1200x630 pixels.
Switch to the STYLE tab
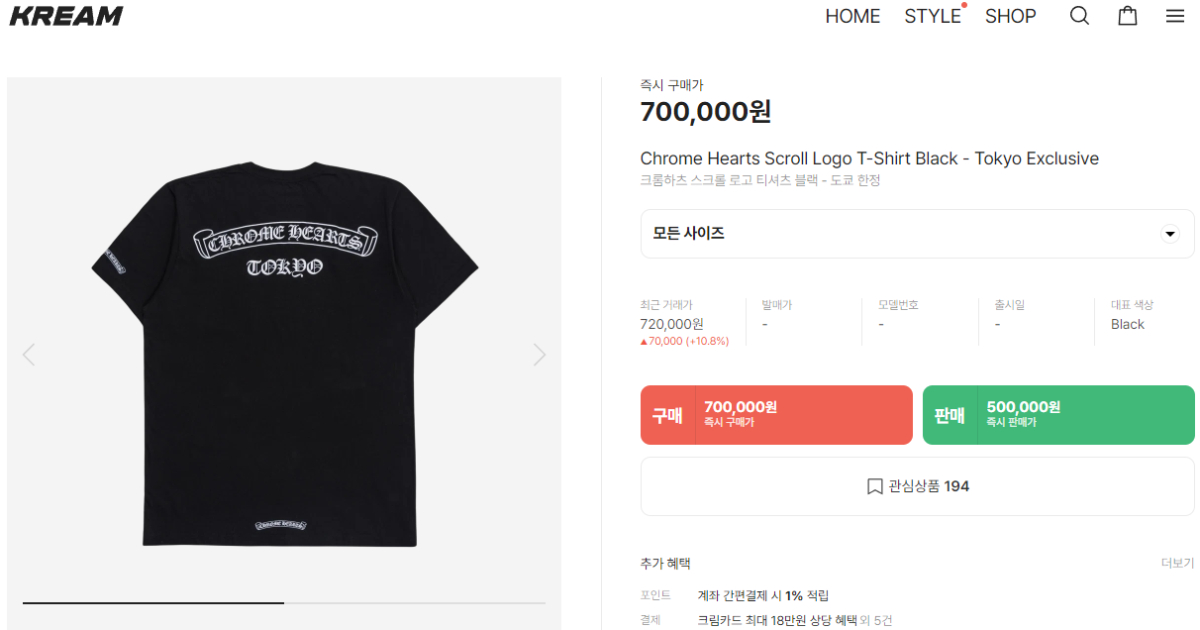[x=932, y=16]
